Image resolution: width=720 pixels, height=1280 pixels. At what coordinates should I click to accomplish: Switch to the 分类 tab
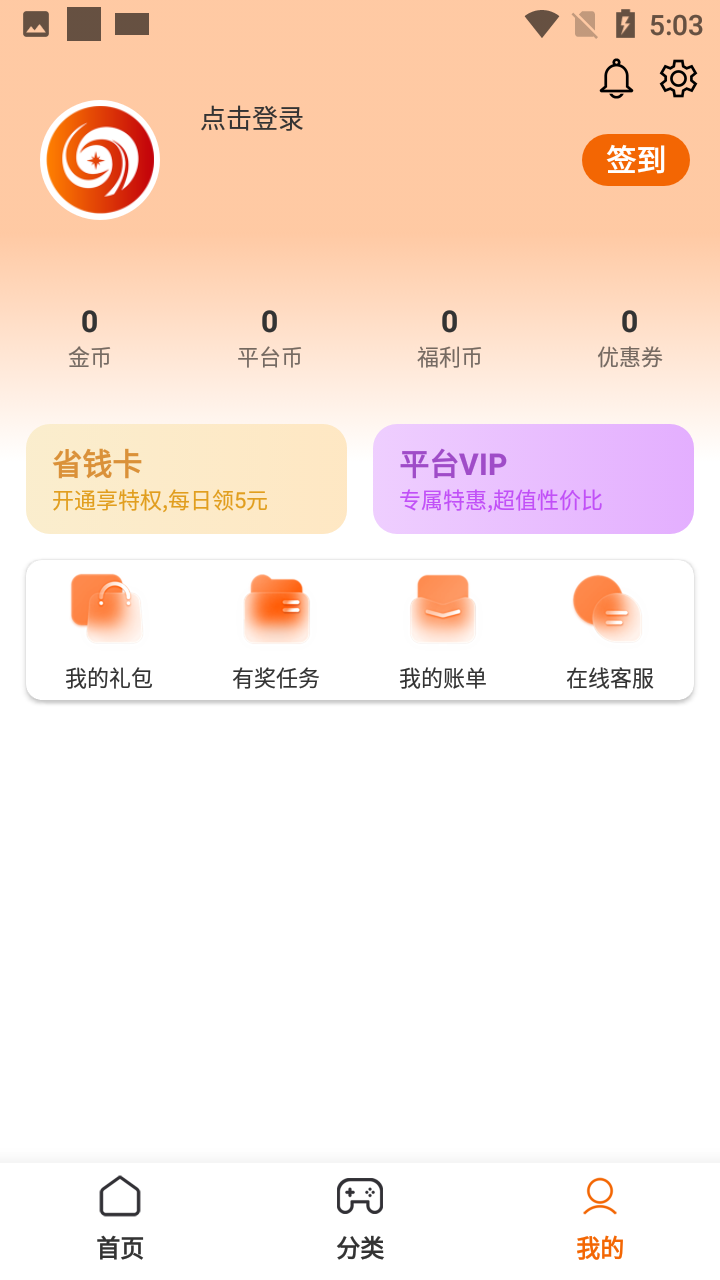360,1219
